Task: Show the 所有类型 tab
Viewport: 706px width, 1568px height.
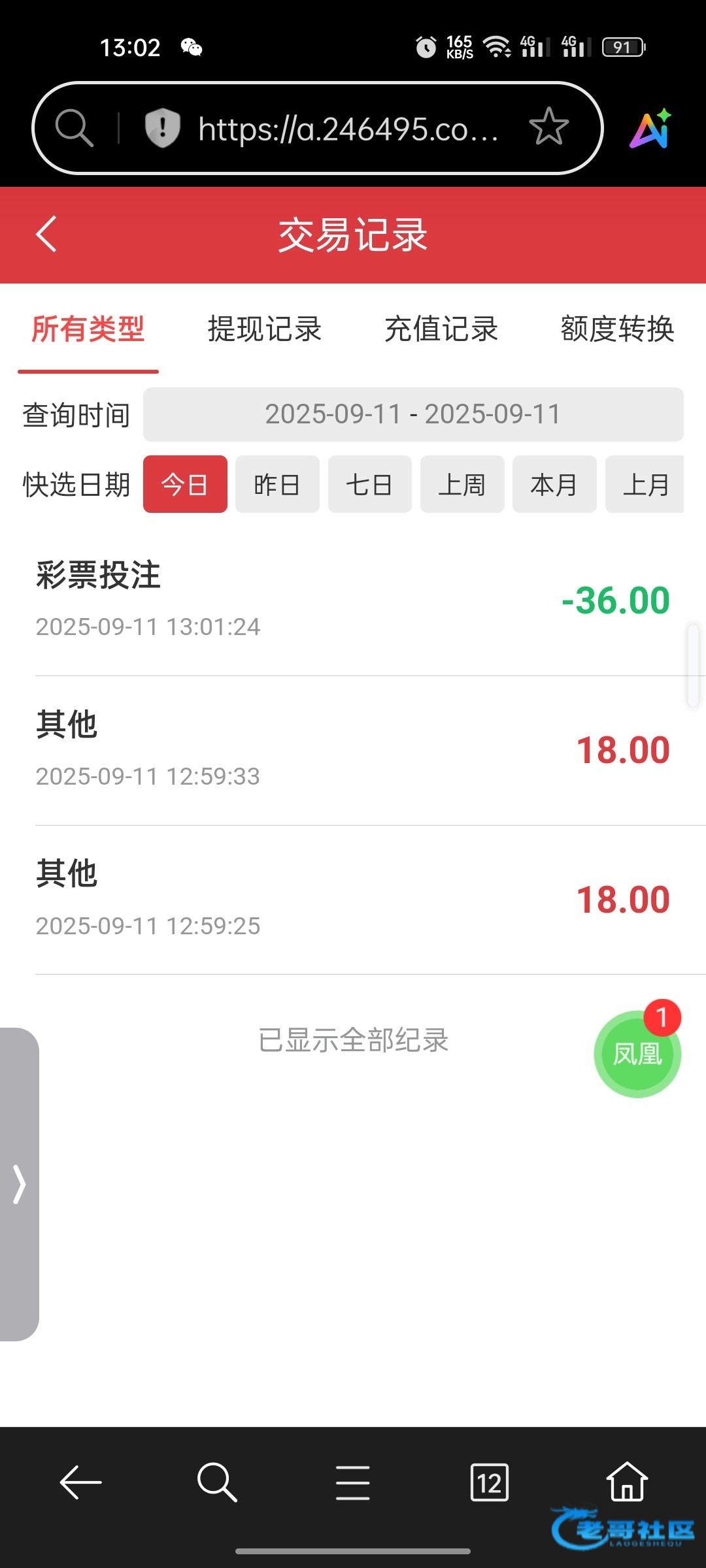Action: (88, 329)
